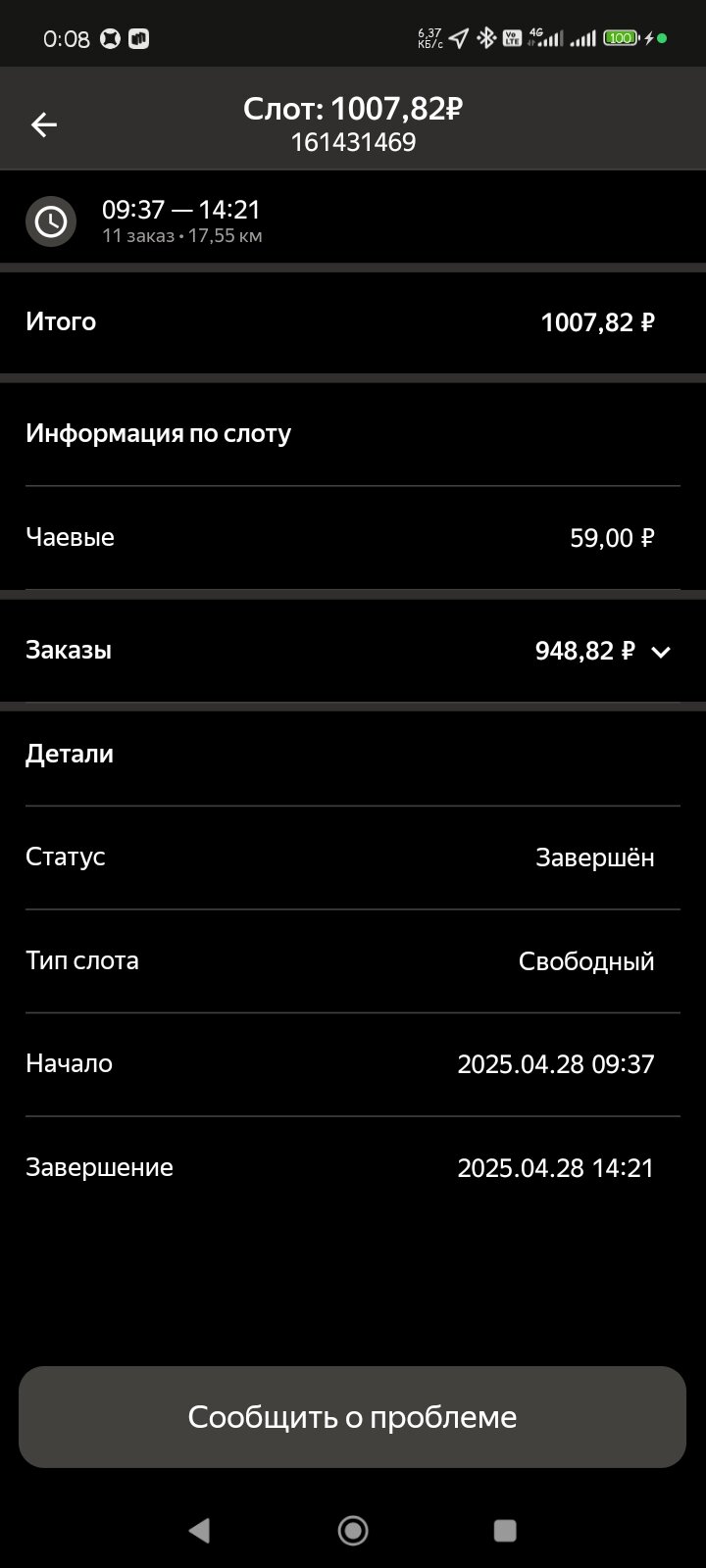Tap the system home button
Screen dimensions: 706x1568
[352, 1530]
